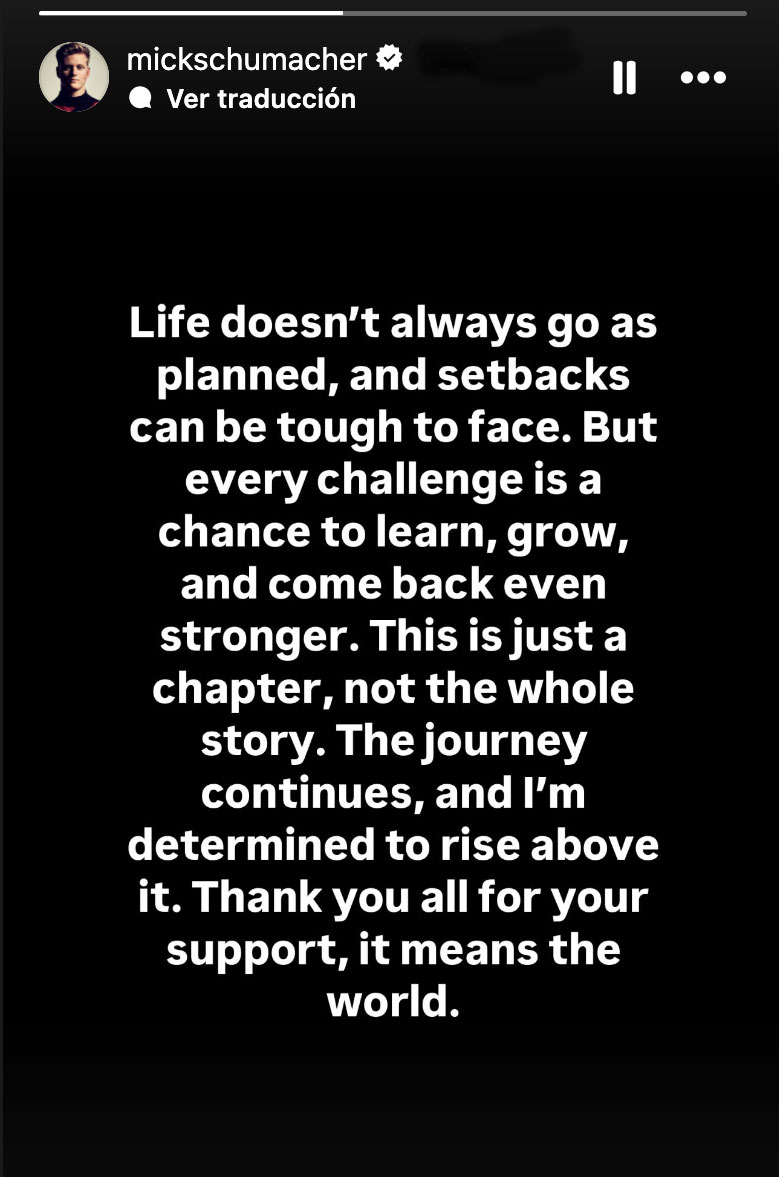Screen dimensions: 779x1177
Task: Open mickschumacher's profile picture
Action: pyautogui.click(x=74, y=77)
